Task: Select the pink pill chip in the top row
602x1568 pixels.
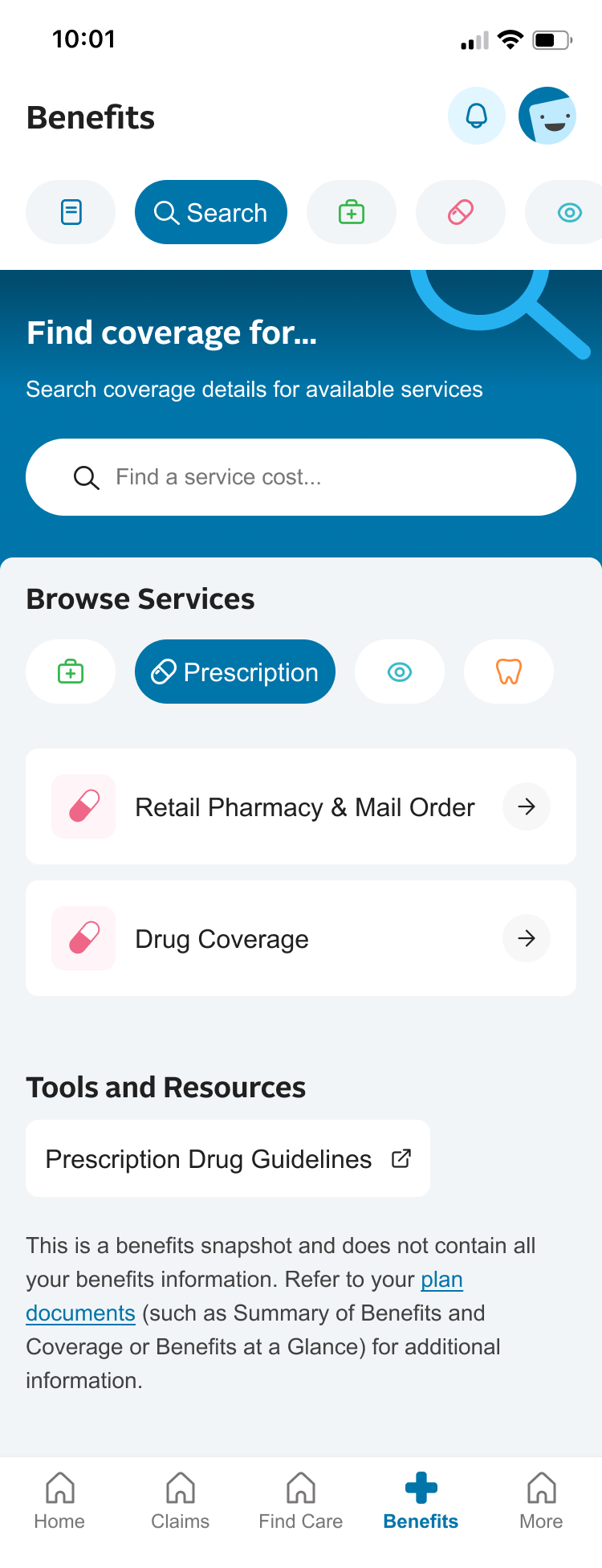Action: [x=461, y=212]
